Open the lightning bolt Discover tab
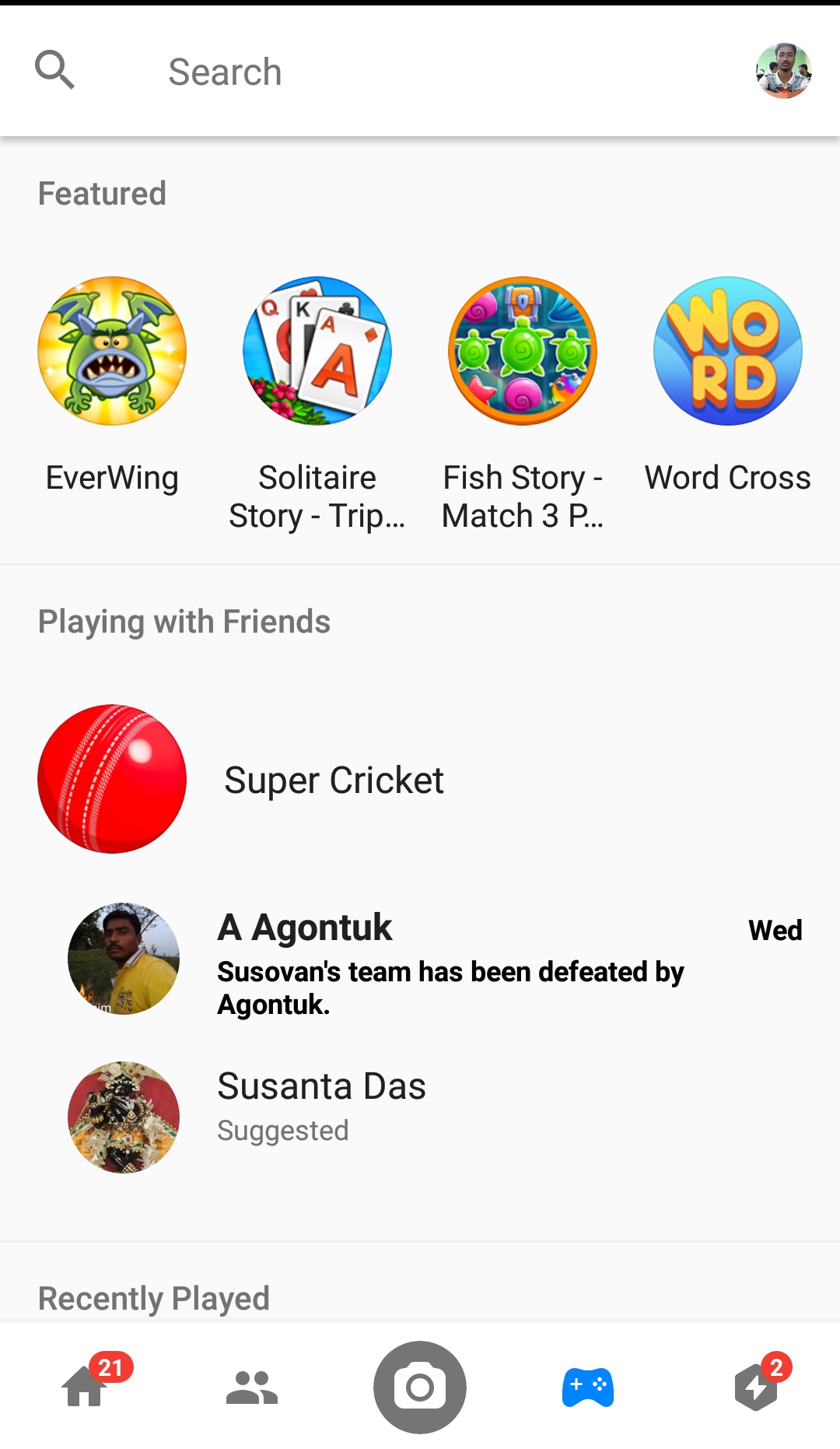Viewport: 840px width, 1449px height. tap(756, 1387)
